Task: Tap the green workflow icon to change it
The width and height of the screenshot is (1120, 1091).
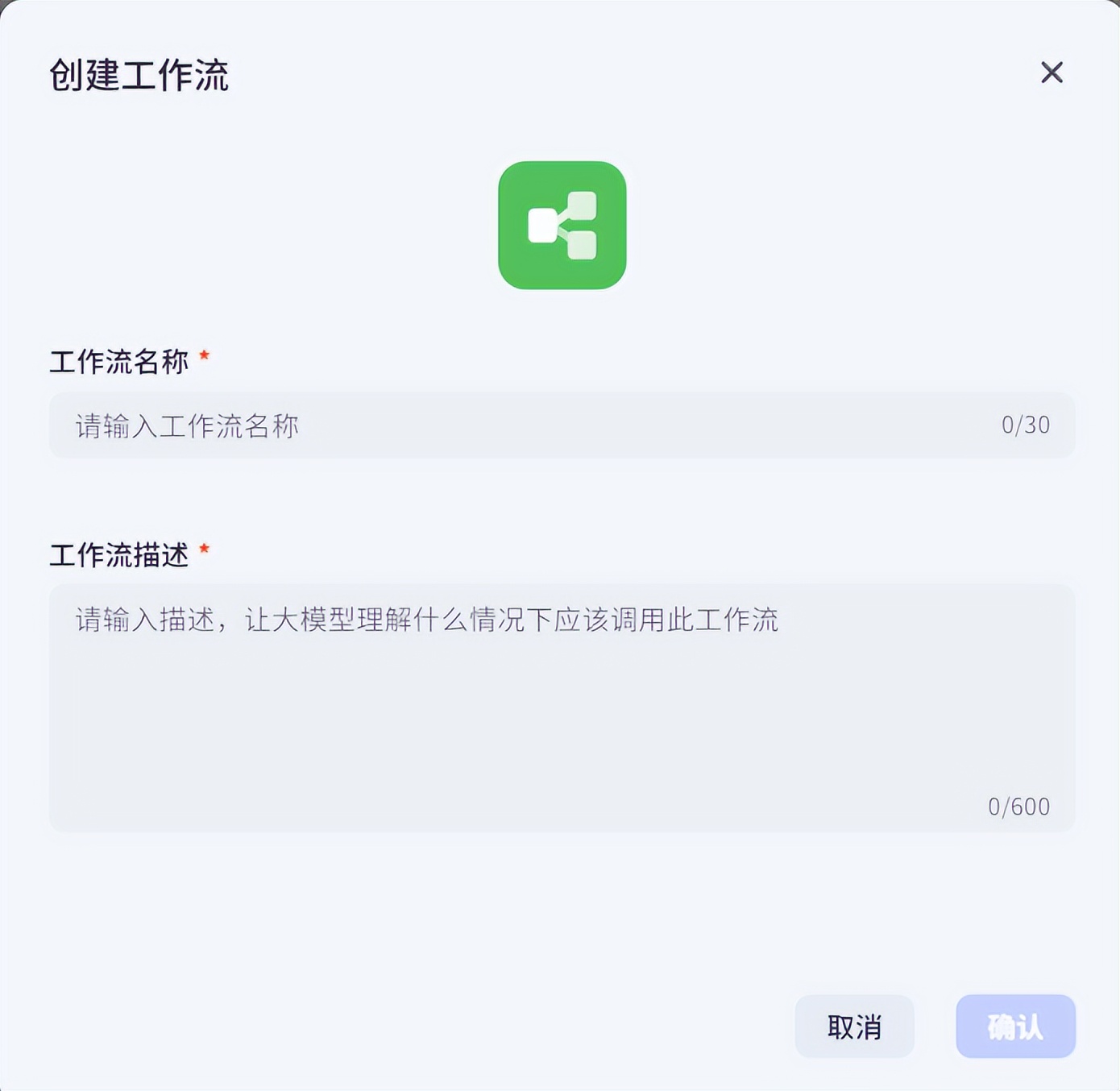Action: pyautogui.click(x=562, y=225)
